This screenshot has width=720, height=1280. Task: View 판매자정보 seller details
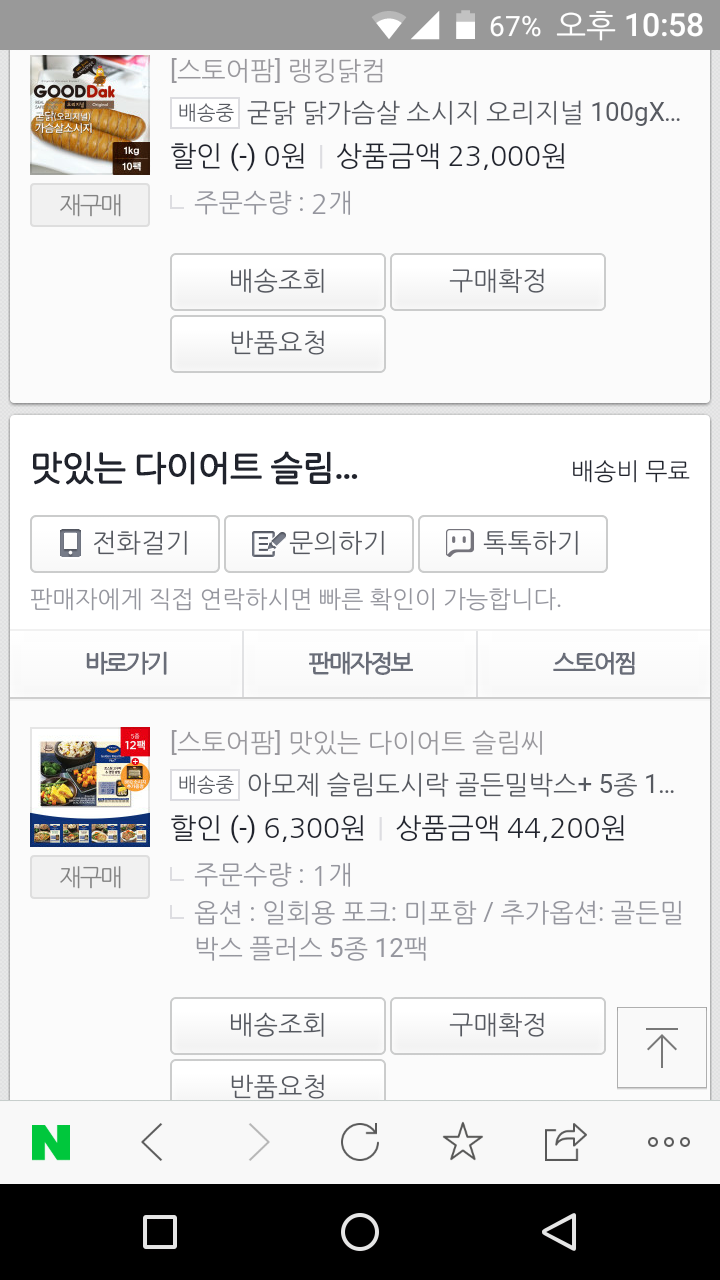pos(360,663)
